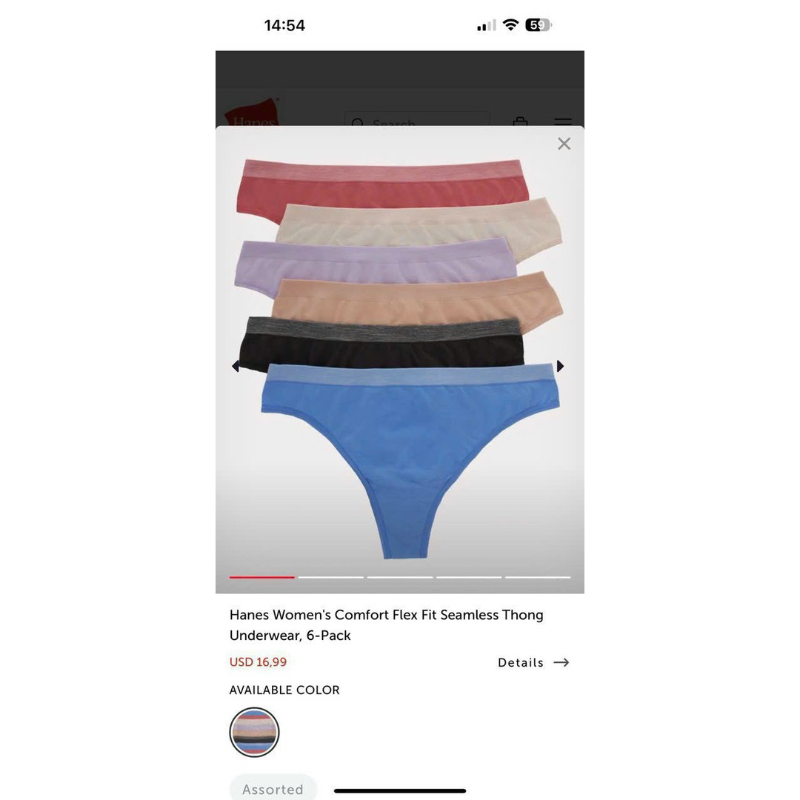This screenshot has height=800, width=800.
Task: Close the product quick view
Action: click(564, 144)
